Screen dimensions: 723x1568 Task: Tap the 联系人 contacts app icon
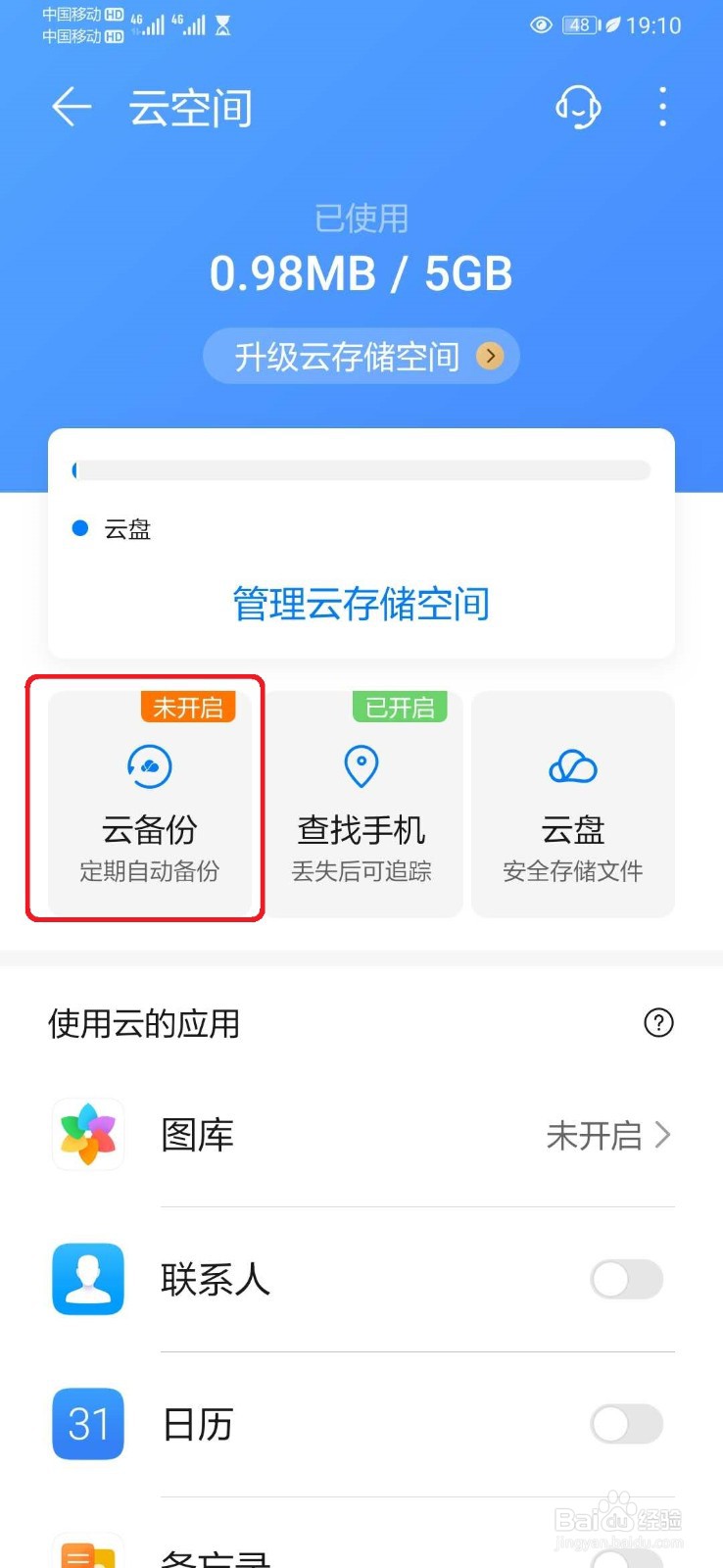(x=86, y=1279)
